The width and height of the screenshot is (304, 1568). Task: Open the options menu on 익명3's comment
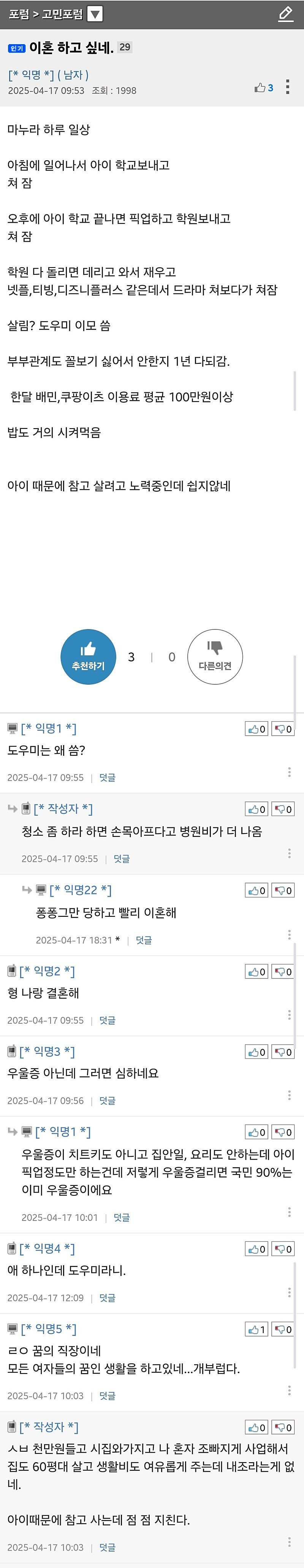pos(289,1096)
